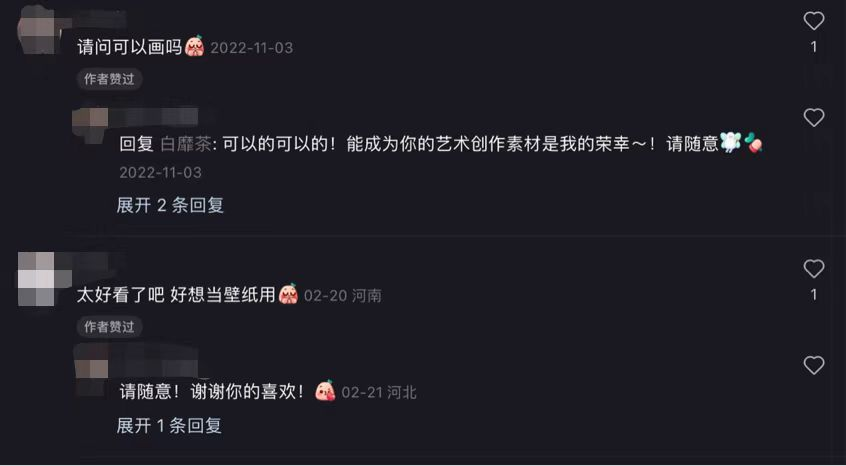Open 白靡茶's profile from the reply mention

186,144
